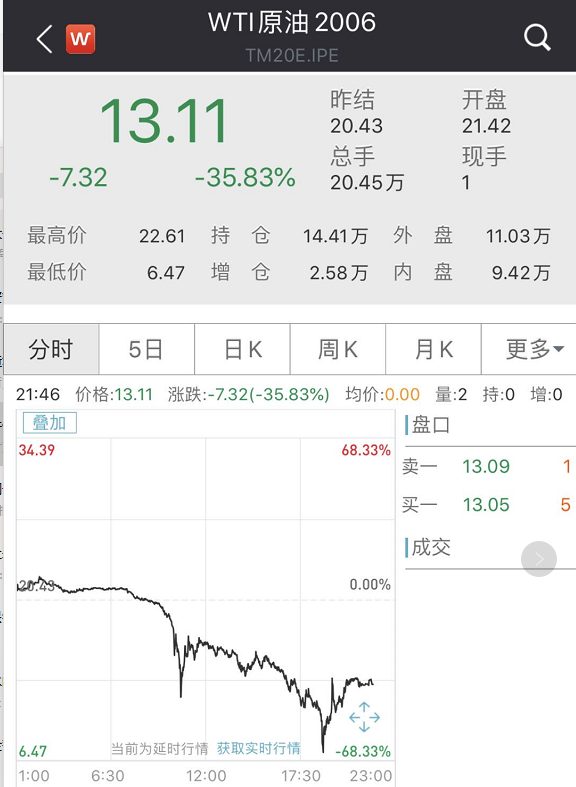Screen dimensions: 576x787
Task: Select the 分时 chart tab
Action: coord(51,349)
